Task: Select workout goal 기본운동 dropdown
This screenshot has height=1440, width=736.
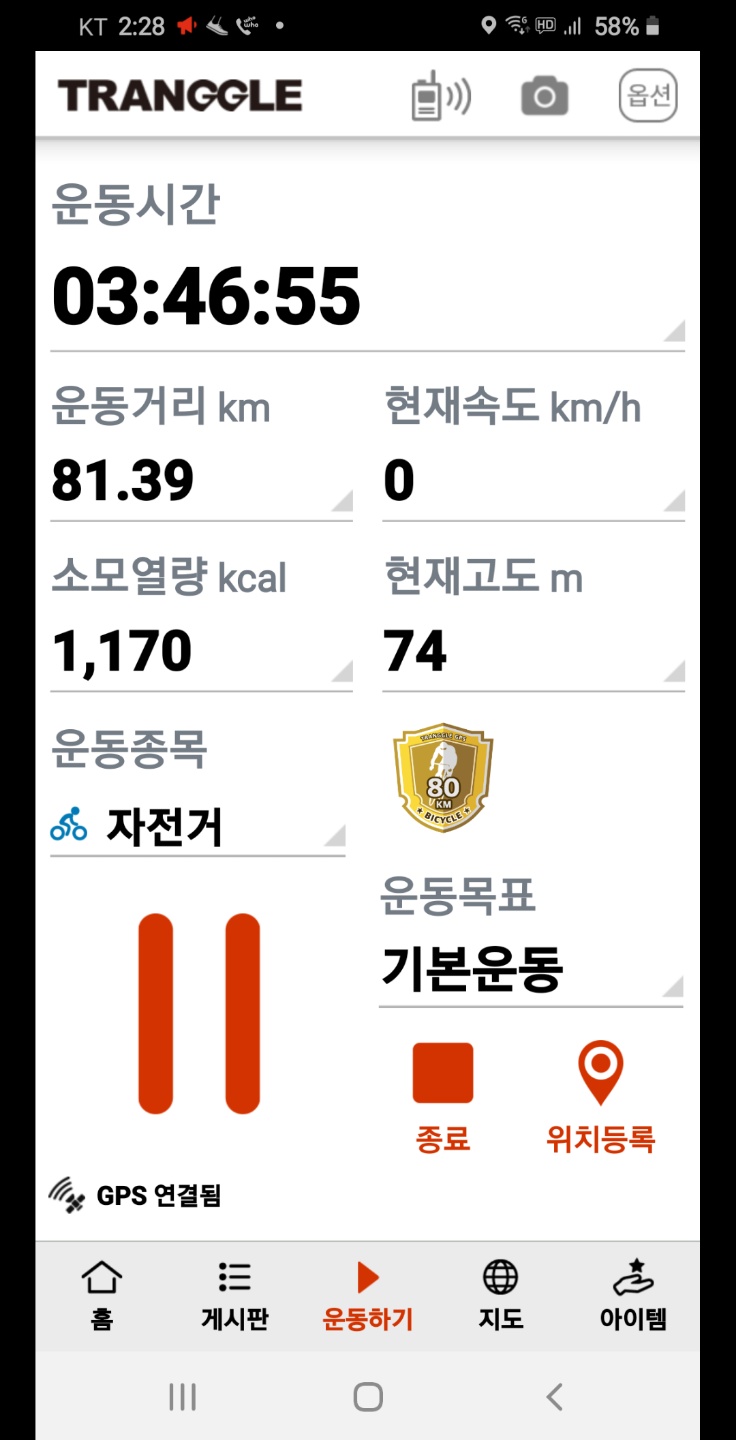Action: point(531,970)
